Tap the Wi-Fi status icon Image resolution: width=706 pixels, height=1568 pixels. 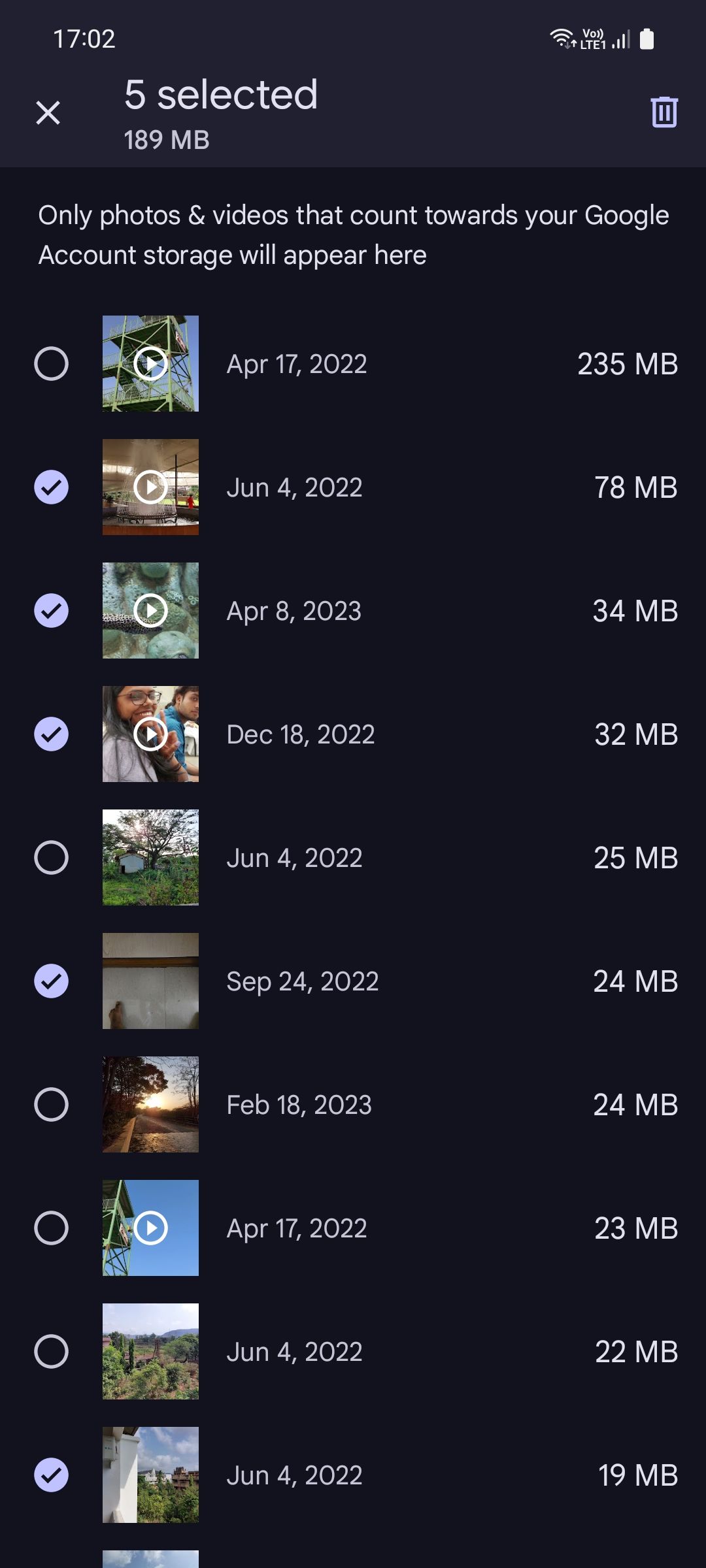(561, 37)
